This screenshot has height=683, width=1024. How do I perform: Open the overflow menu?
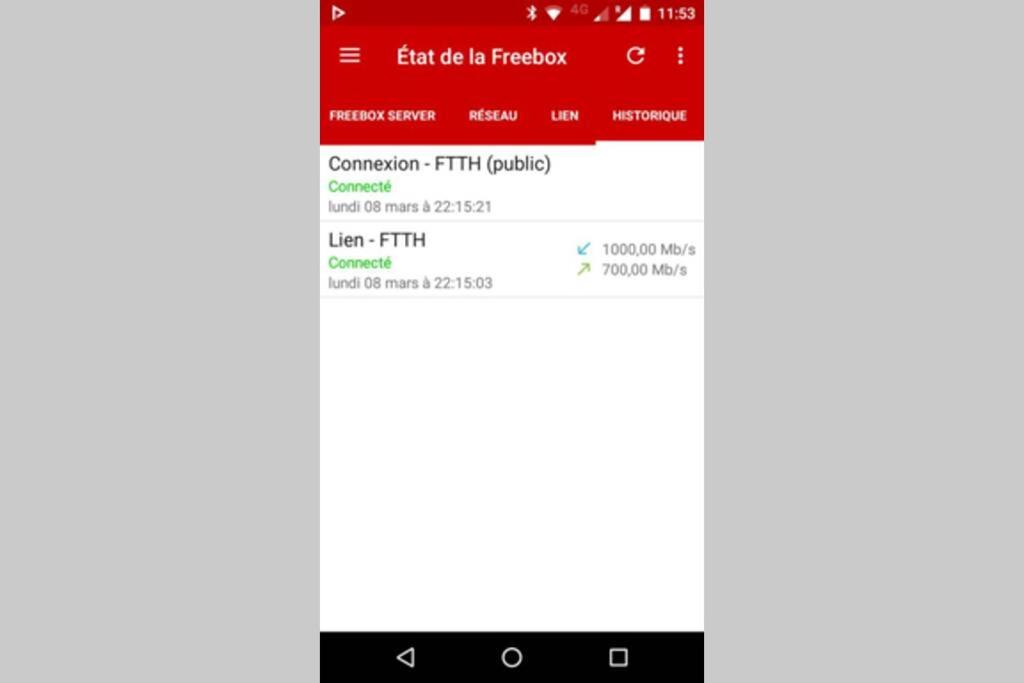point(680,56)
